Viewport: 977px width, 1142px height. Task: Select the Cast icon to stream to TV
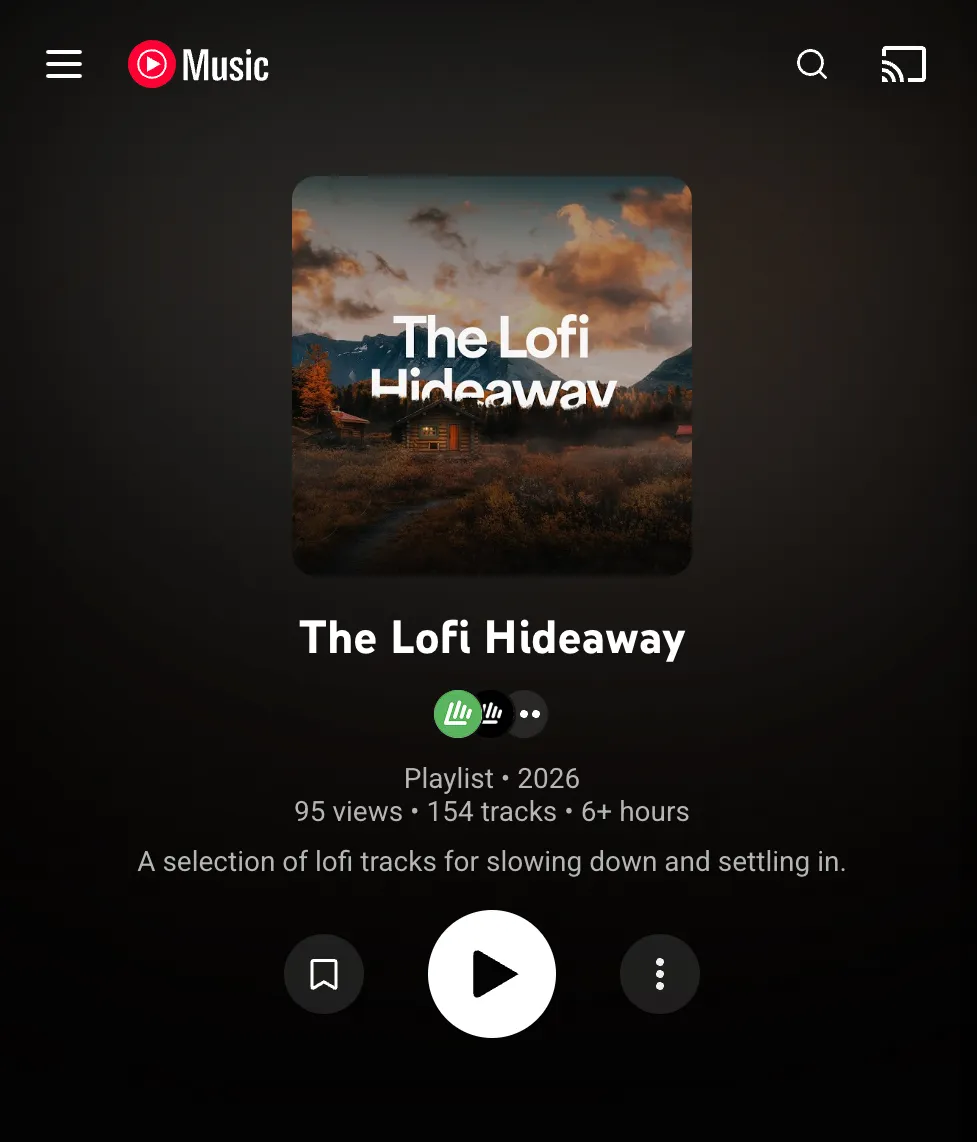tap(903, 64)
